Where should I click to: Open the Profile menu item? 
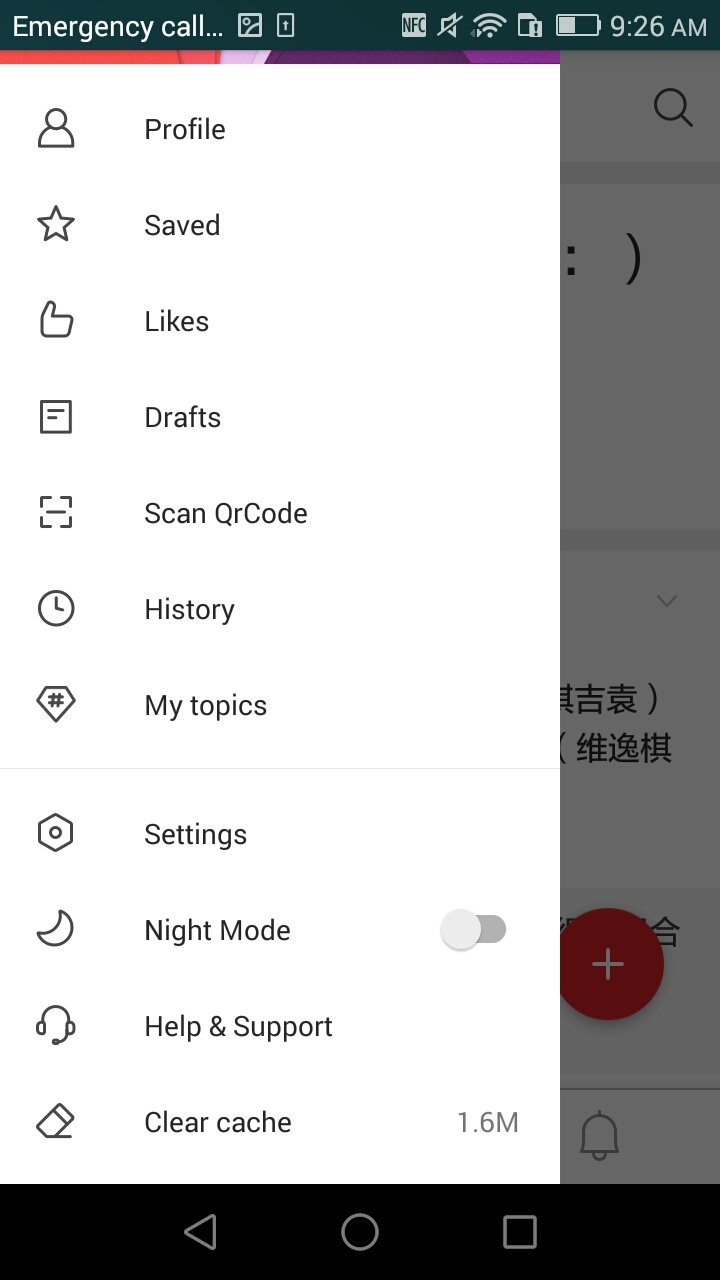pyautogui.click(x=280, y=129)
